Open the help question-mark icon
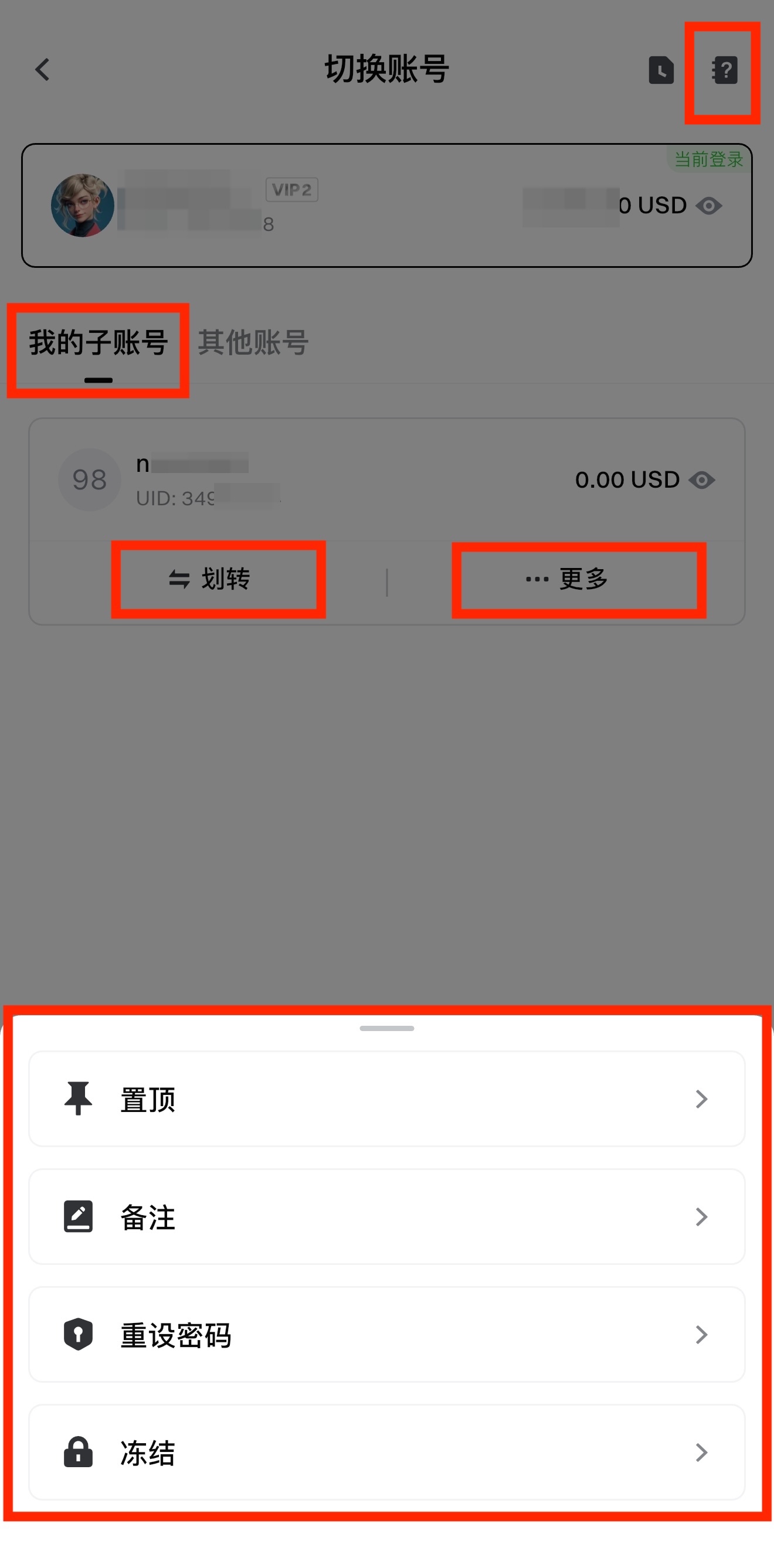The image size is (774, 1568). tap(724, 70)
